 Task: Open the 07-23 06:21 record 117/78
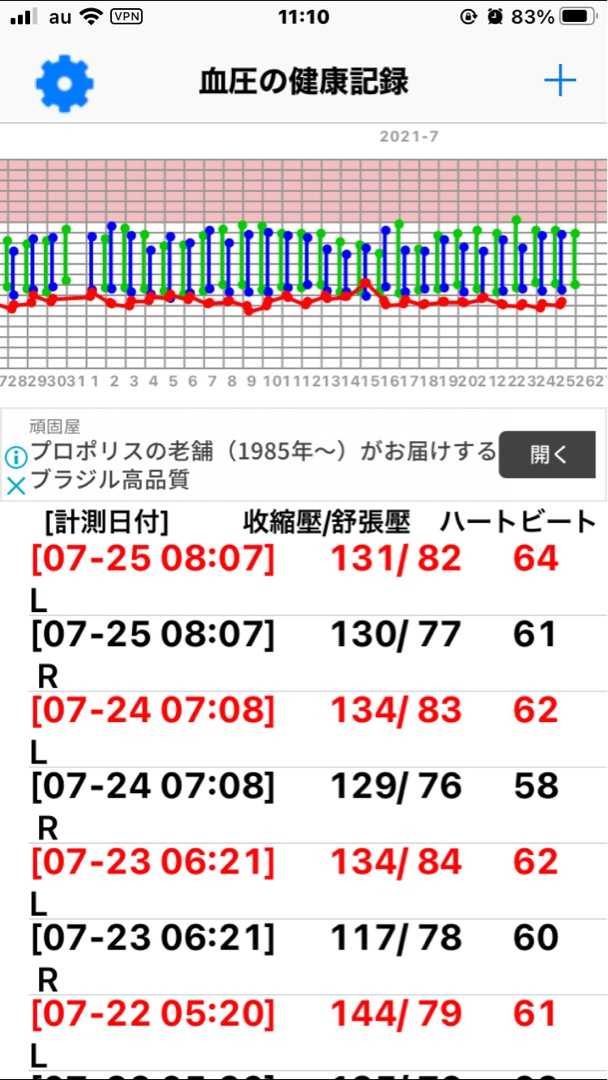[304, 957]
